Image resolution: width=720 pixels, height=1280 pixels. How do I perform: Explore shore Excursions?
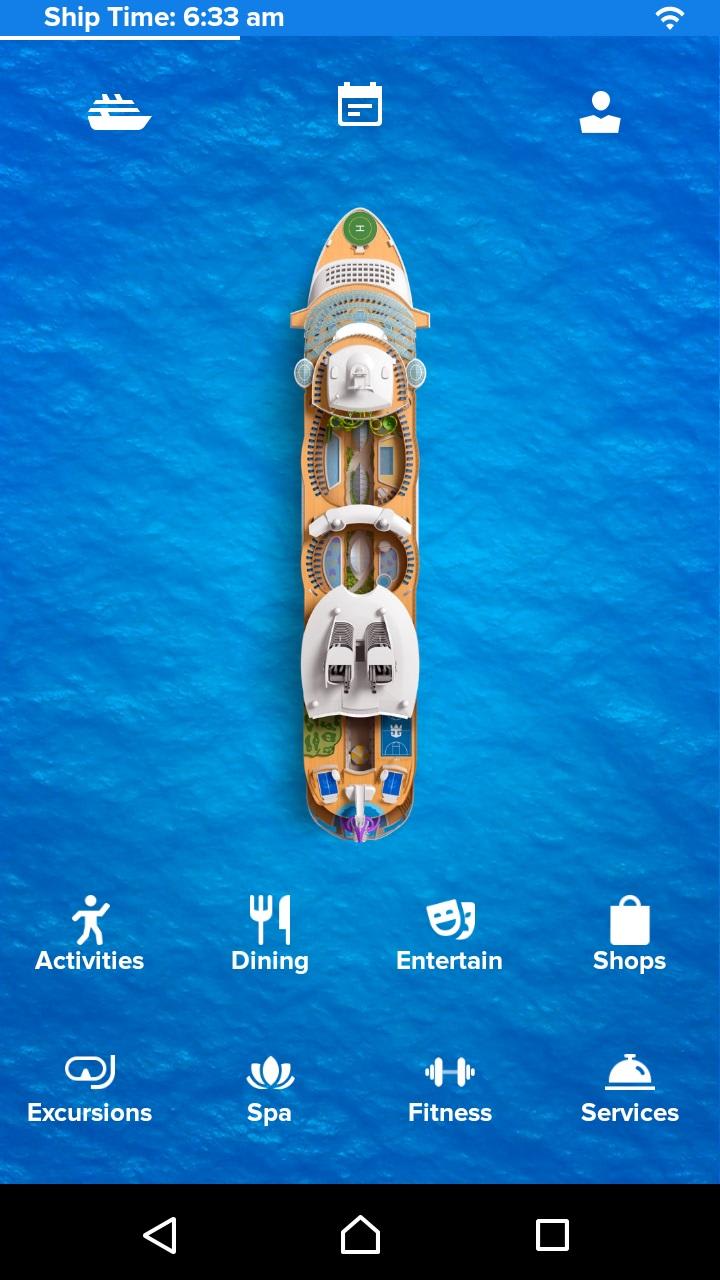click(x=90, y=1088)
